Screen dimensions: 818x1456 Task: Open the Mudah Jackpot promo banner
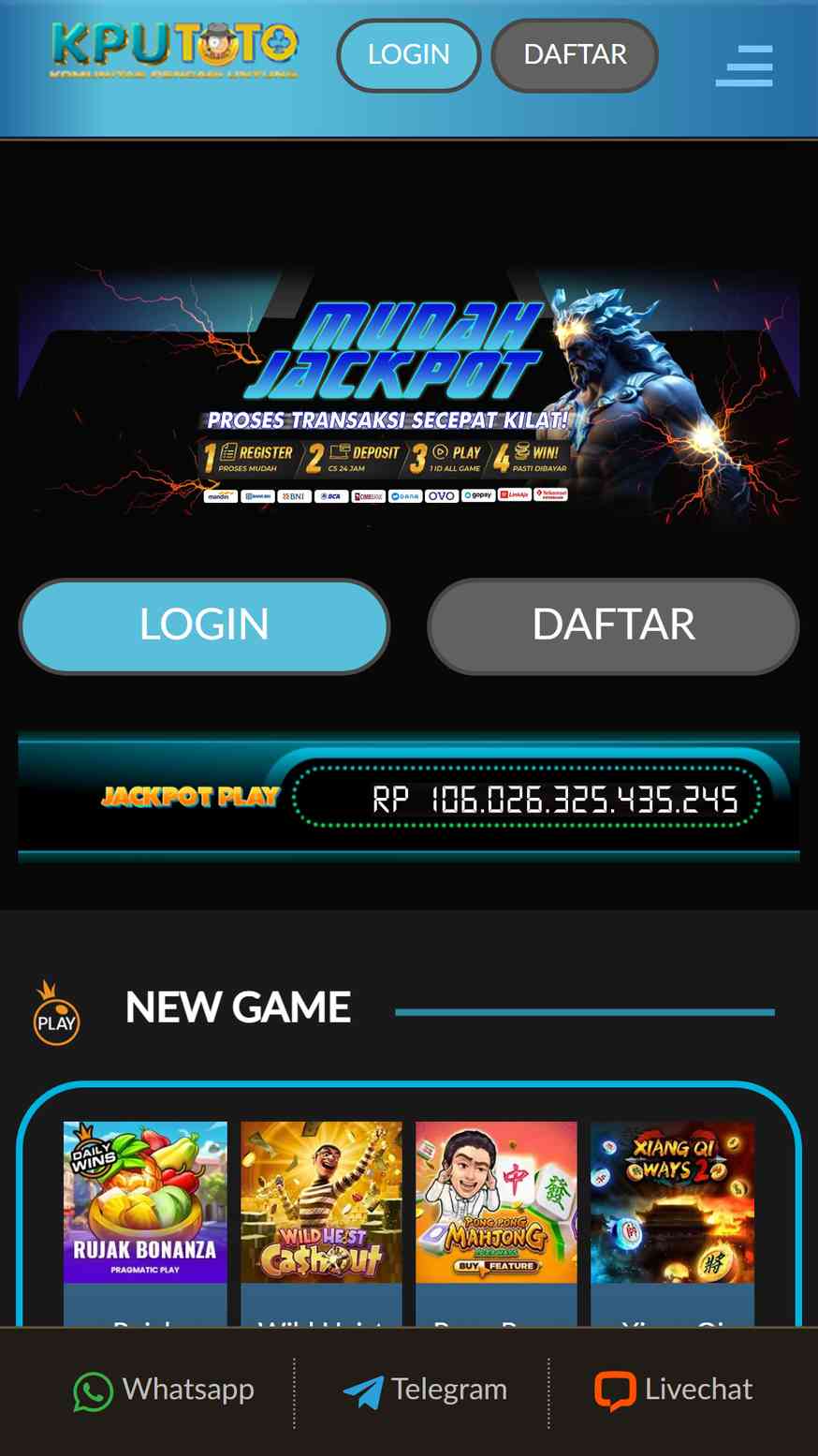[409, 391]
